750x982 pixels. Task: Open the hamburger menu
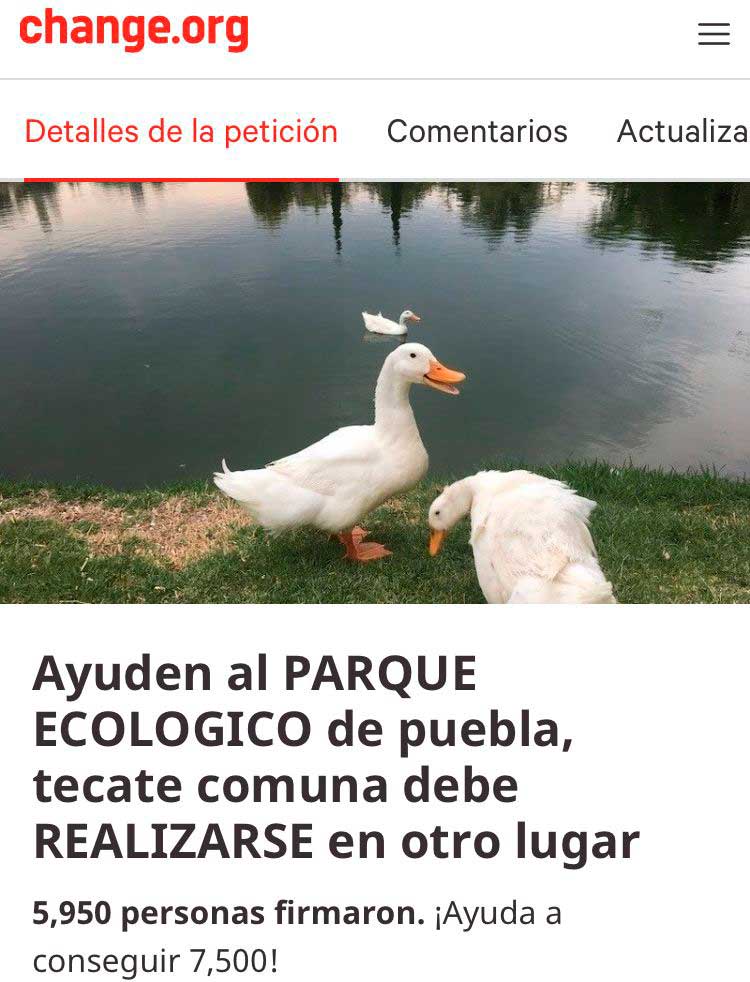click(713, 35)
